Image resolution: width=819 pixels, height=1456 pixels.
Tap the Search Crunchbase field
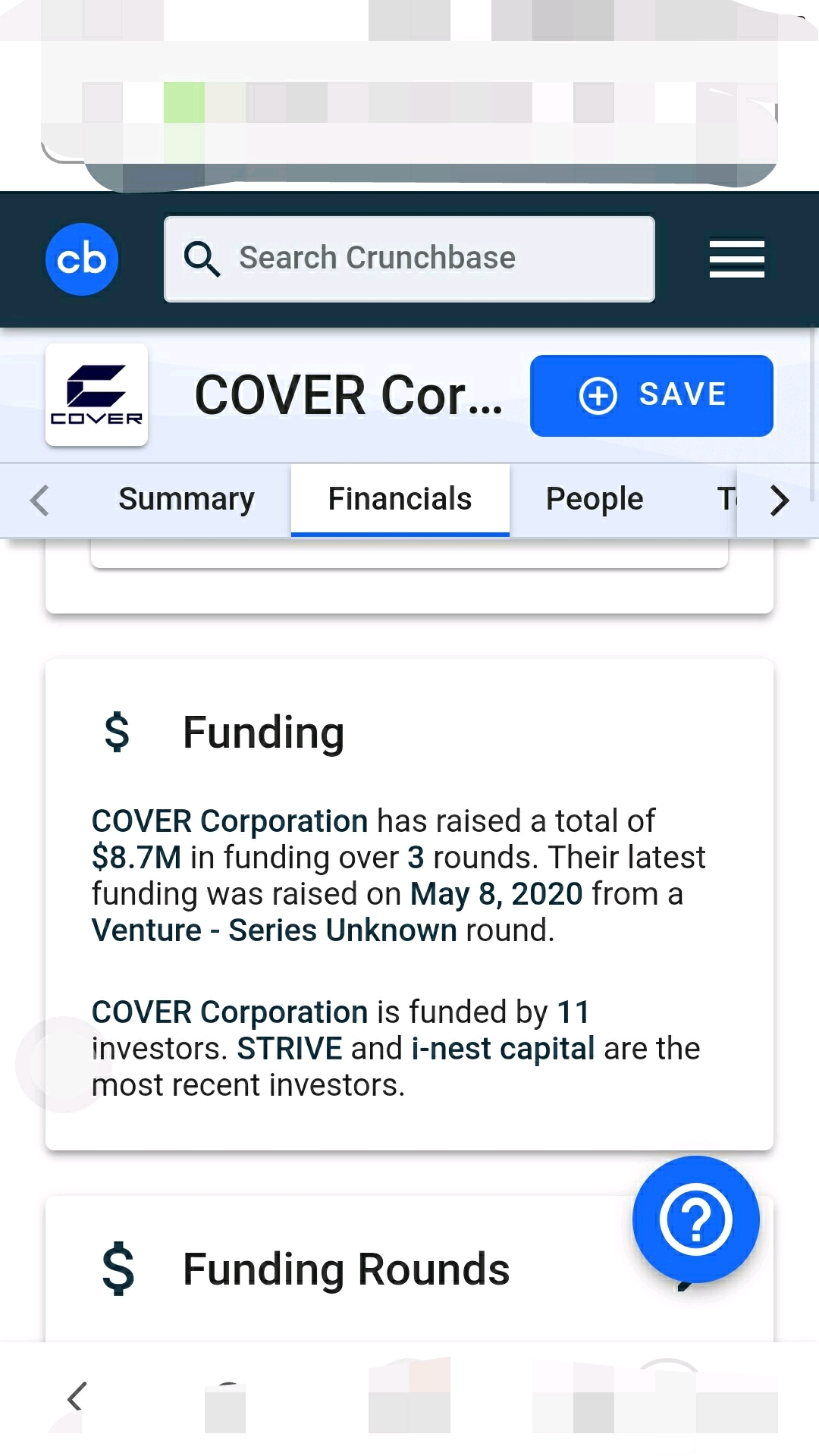click(x=409, y=259)
